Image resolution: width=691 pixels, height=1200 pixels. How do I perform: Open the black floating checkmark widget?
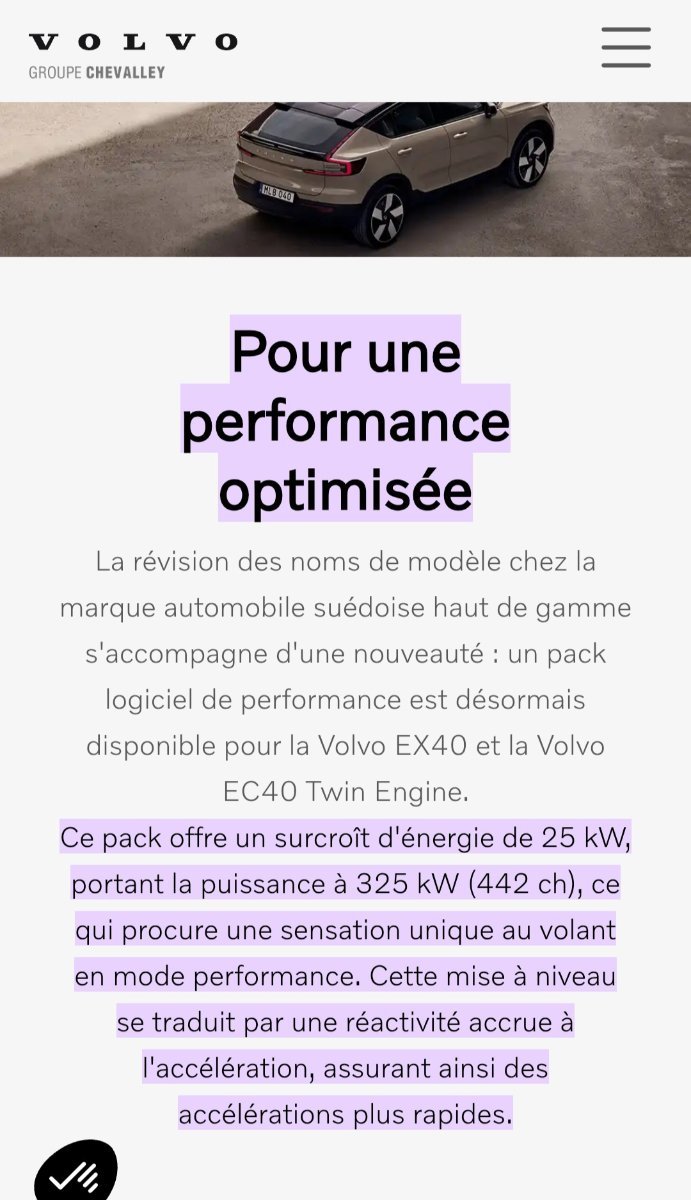[x=76, y=1172]
